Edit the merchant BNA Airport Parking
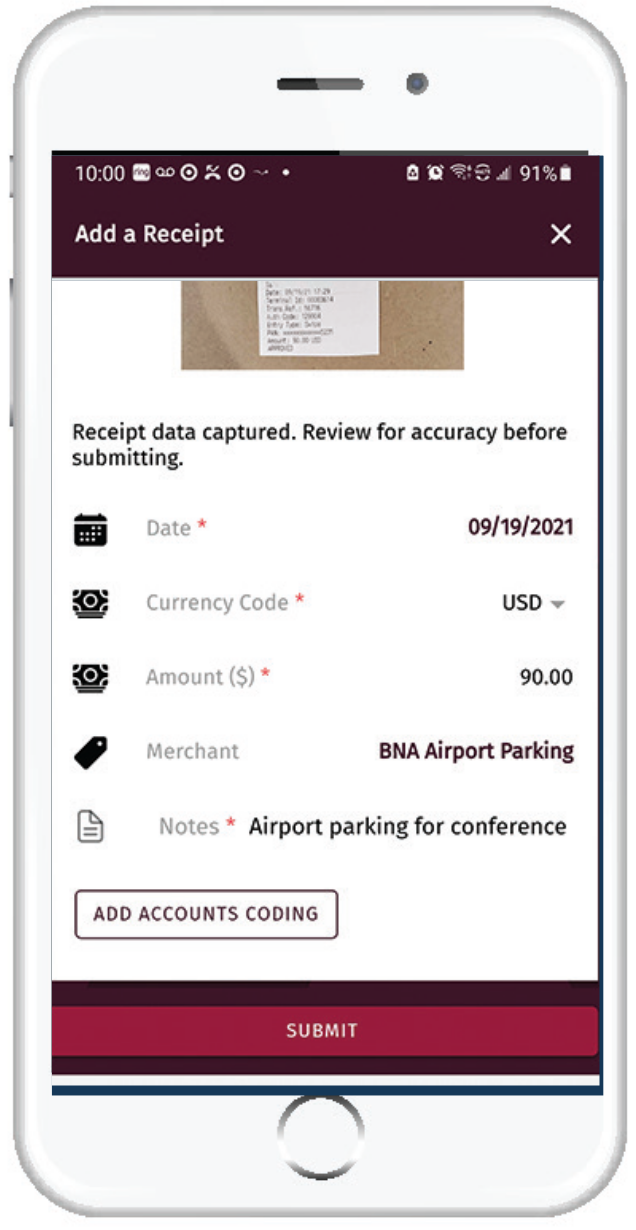Viewport: 636px width, 1230px height. (476, 751)
